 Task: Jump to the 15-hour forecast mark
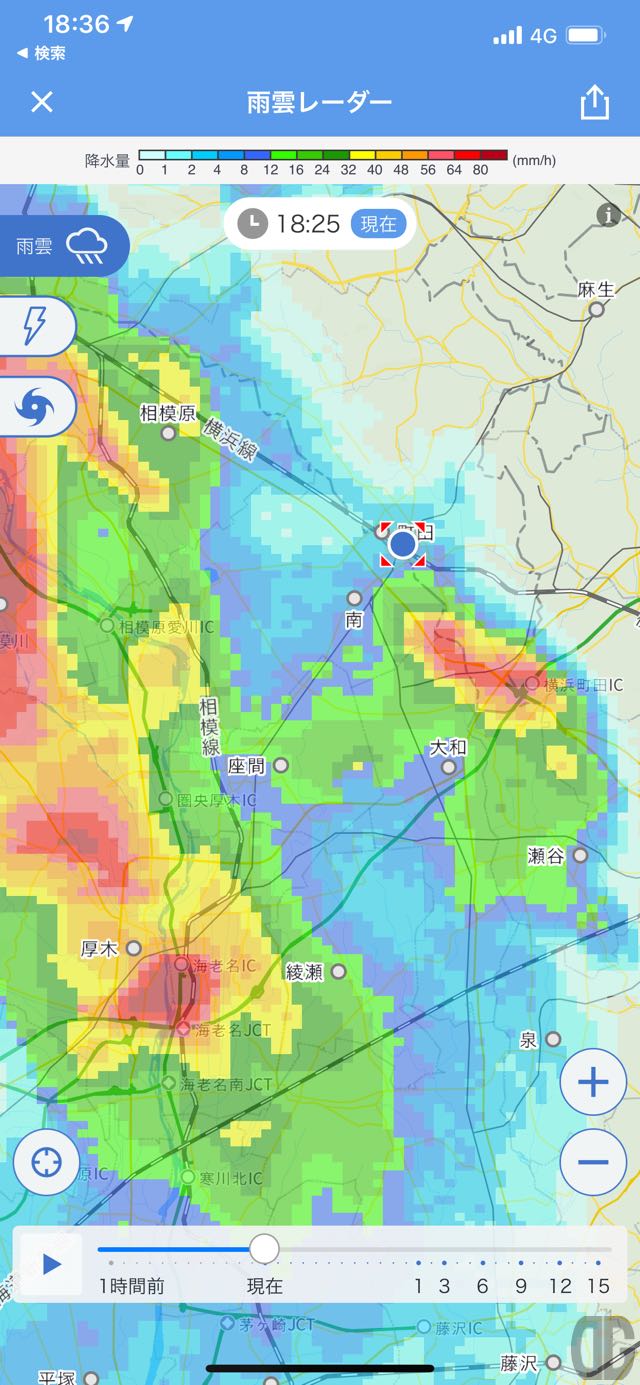[598, 1286]
